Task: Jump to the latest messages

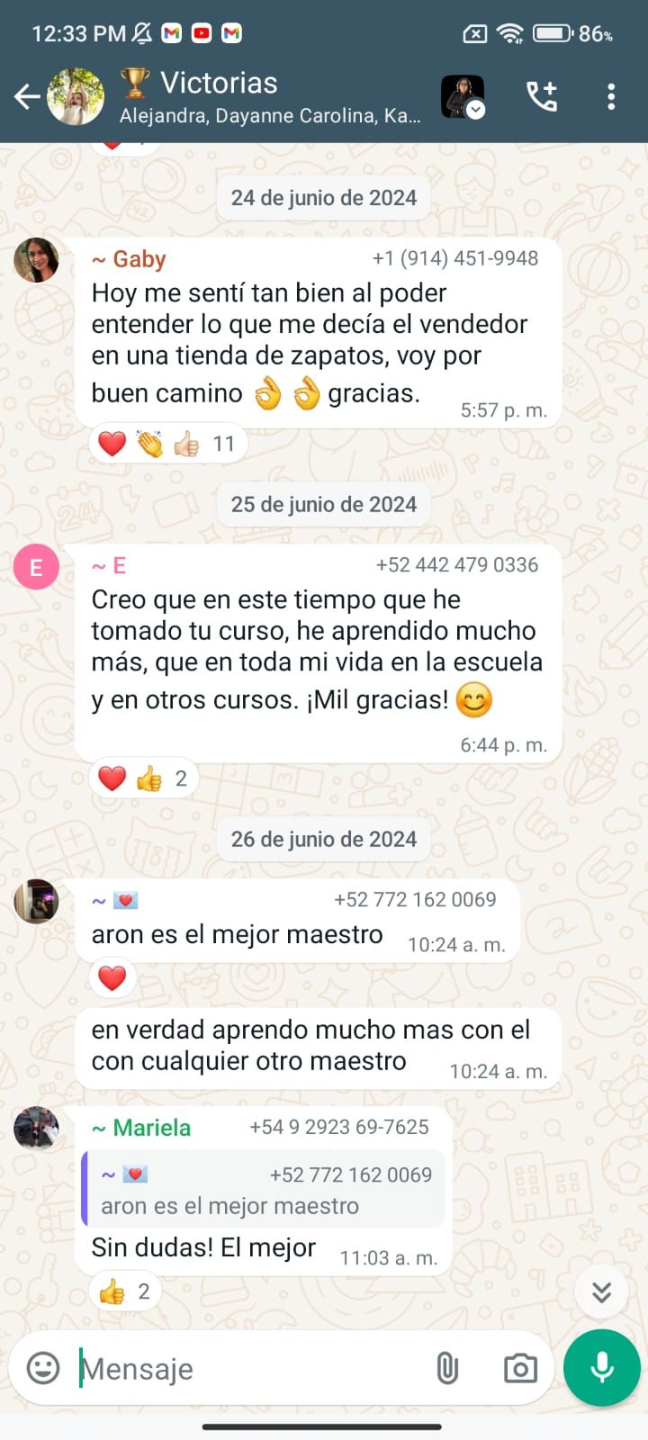Action: click(601, 1292)
